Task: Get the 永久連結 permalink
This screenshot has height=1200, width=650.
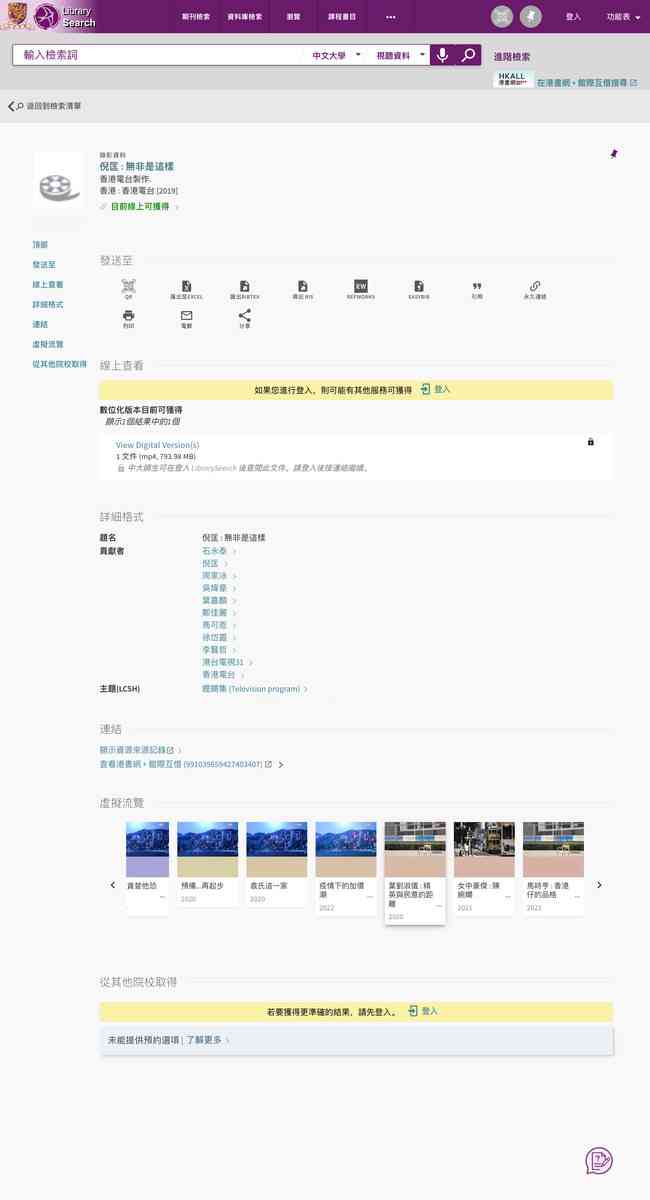Action: [x=535, y=289]
